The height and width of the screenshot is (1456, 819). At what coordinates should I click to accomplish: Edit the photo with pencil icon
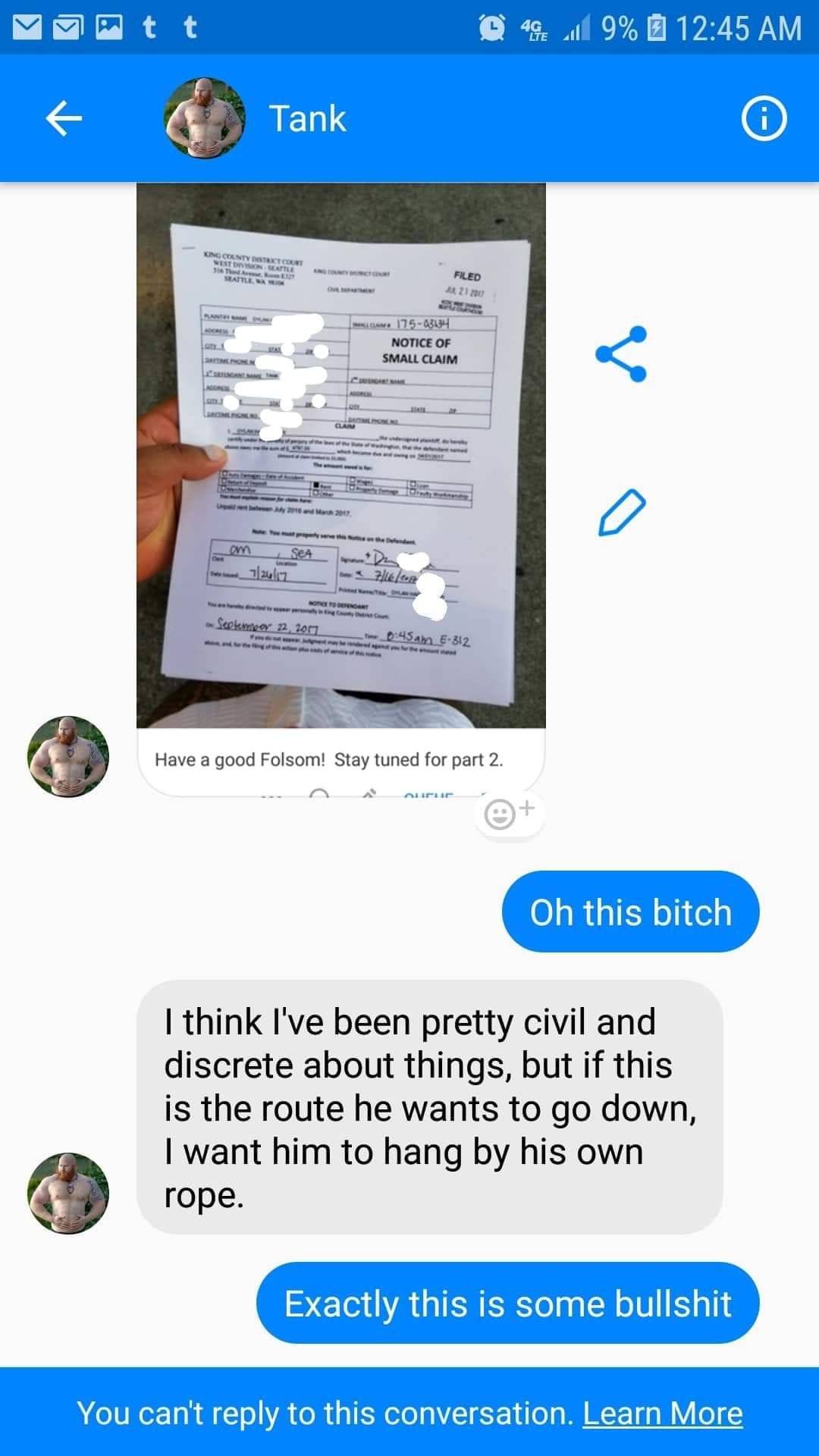(x=622, y=513)
